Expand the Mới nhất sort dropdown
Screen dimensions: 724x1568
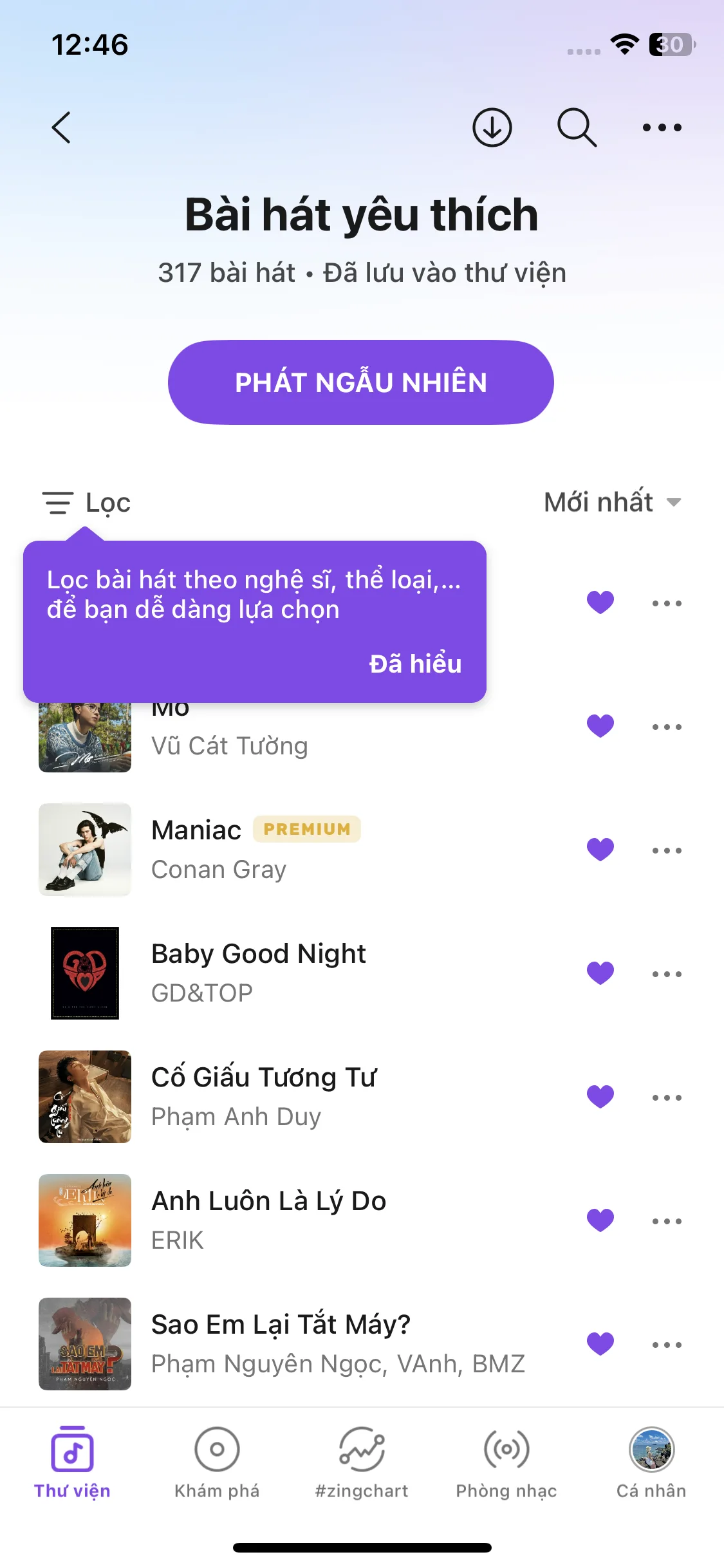[x=612, y=503]
